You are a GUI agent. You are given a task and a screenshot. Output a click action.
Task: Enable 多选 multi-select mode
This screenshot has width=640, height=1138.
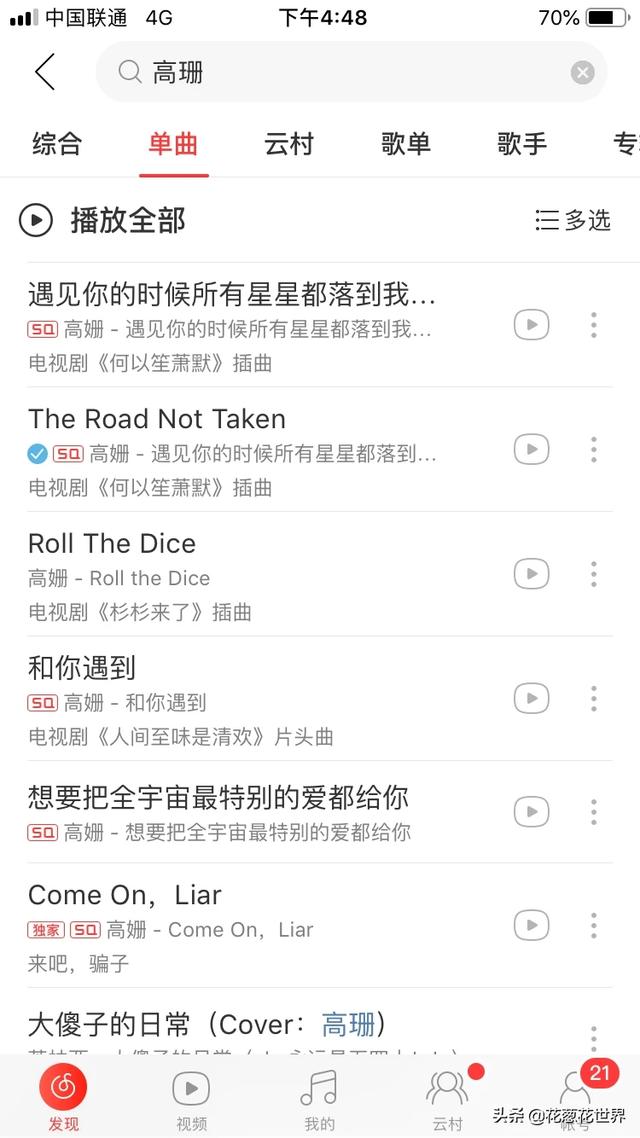tap(573, 220)
